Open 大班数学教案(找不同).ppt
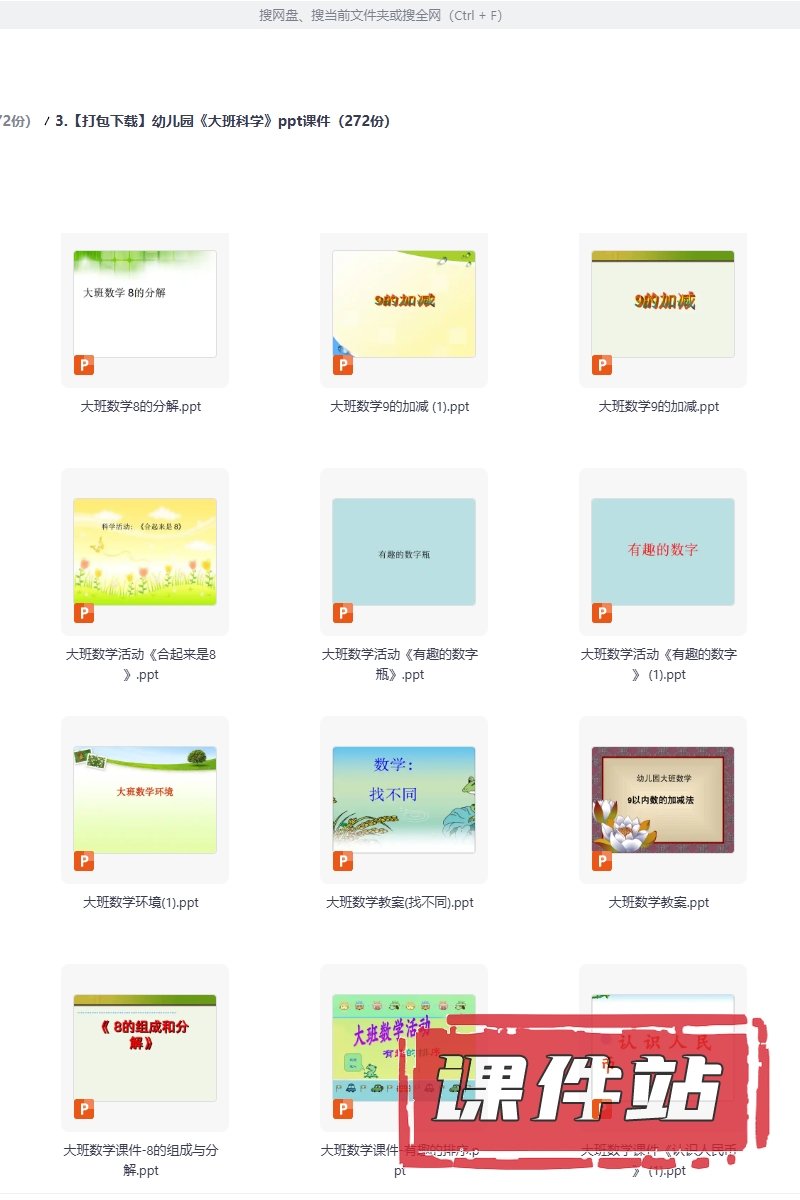 (x=404, y=800)
